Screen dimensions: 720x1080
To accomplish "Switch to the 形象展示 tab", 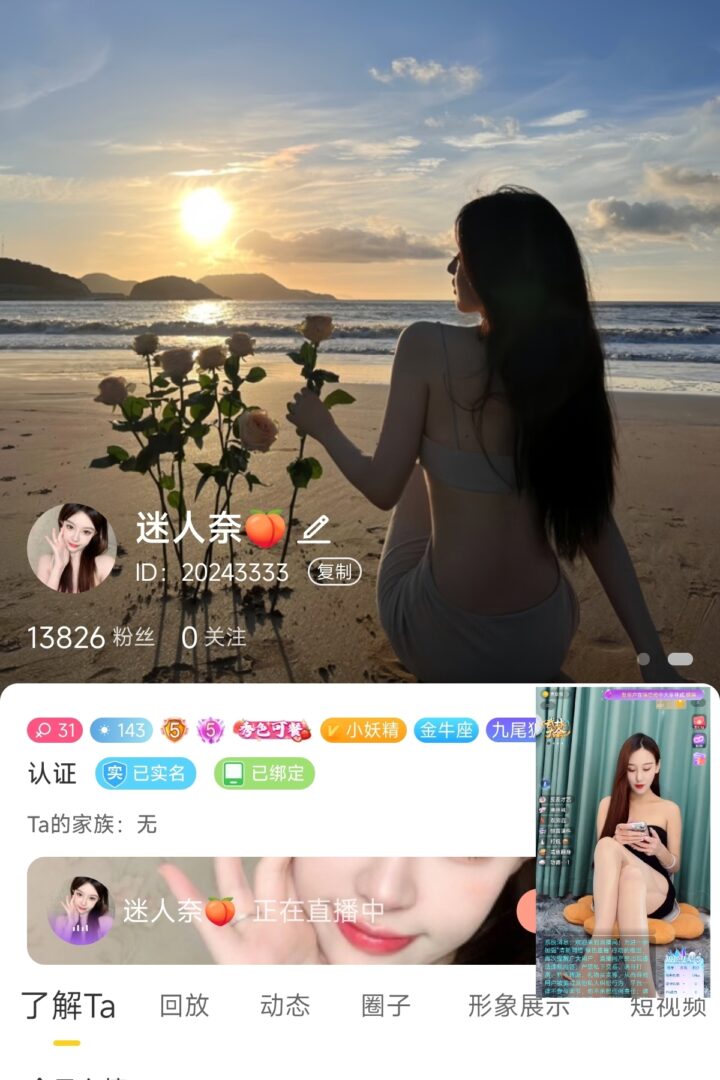I will tap(518, 1006).
